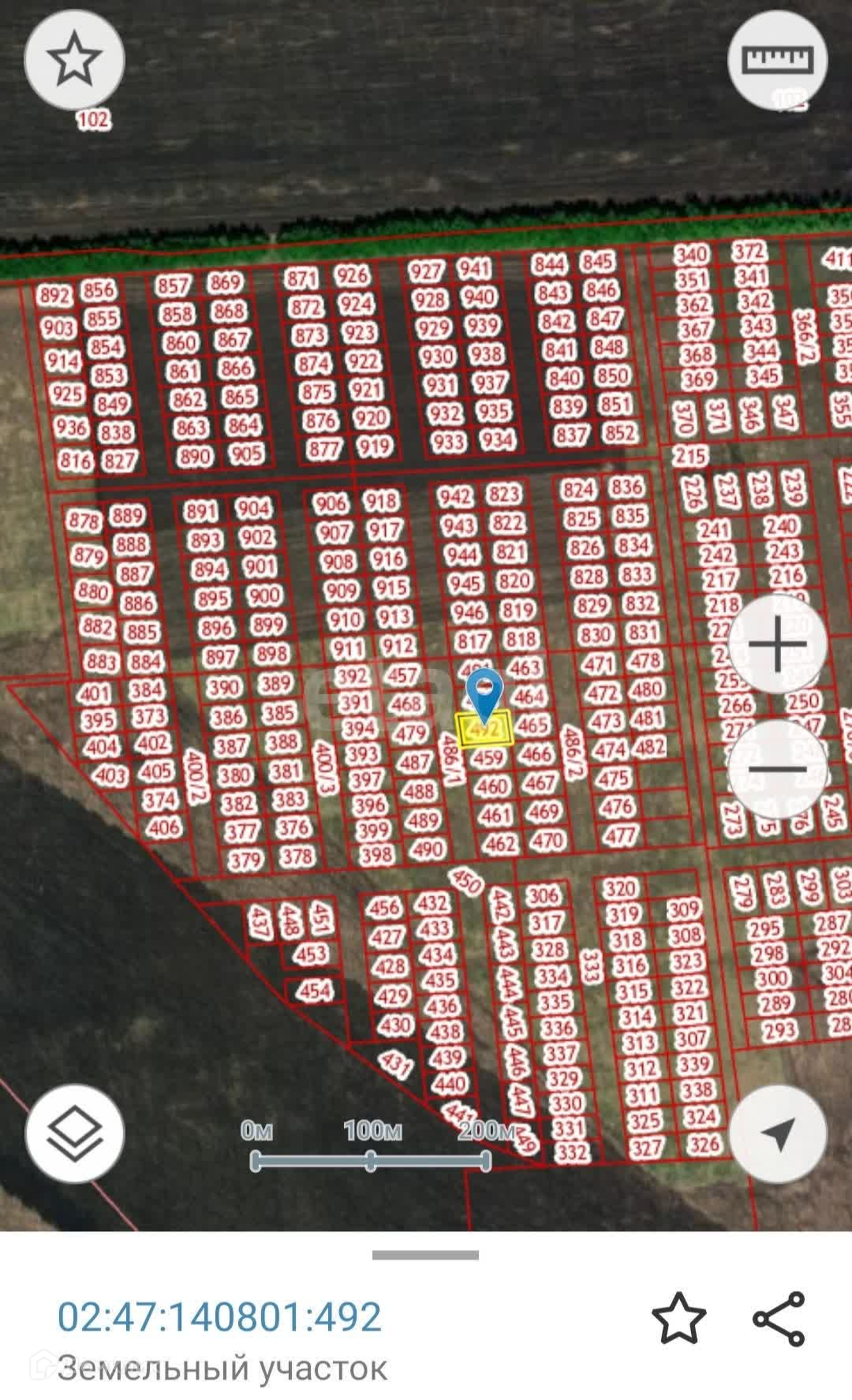This screenshot has width=852, height=1400.
Task: Open favorites with the star button on the map
Action: click(x=74, y=59)
